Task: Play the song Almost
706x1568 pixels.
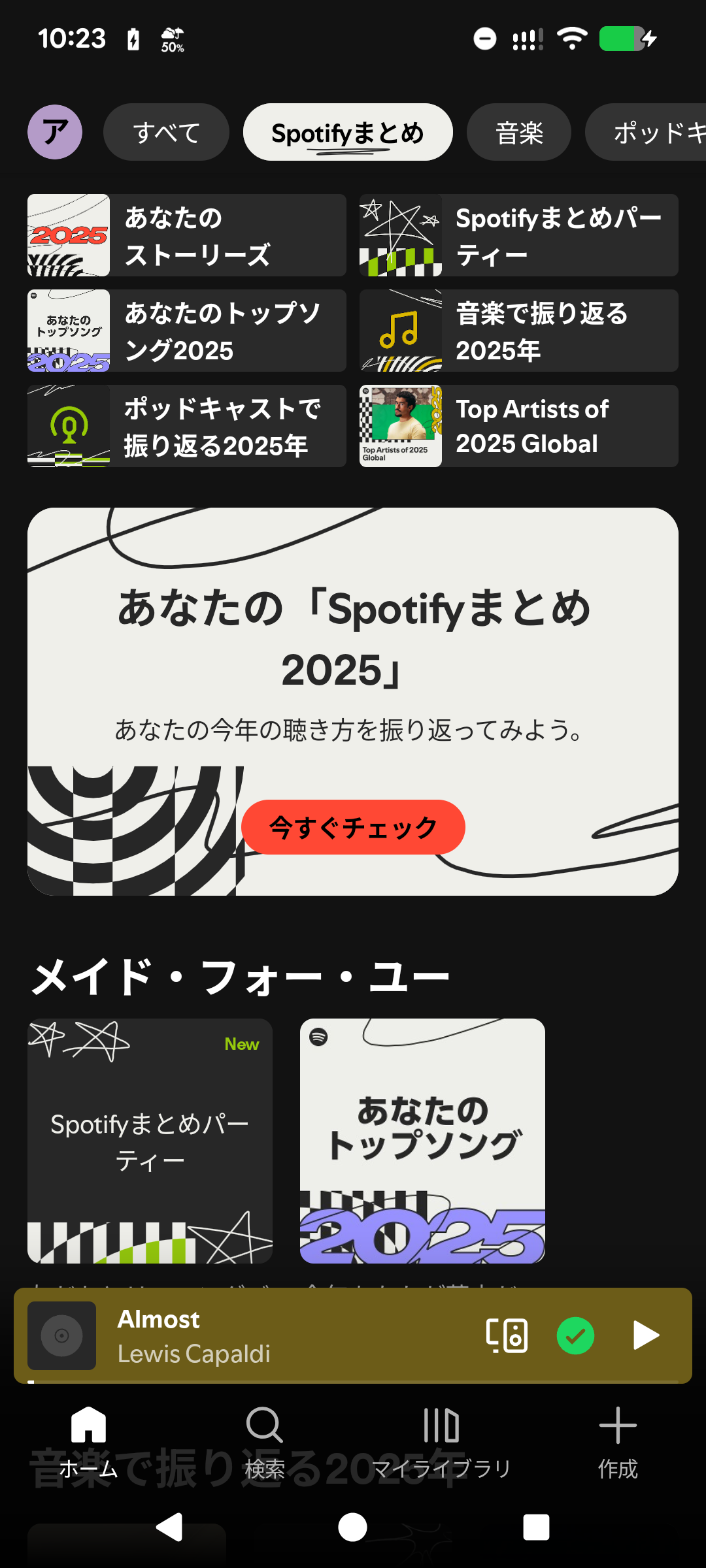Action: click(646, 1335)
